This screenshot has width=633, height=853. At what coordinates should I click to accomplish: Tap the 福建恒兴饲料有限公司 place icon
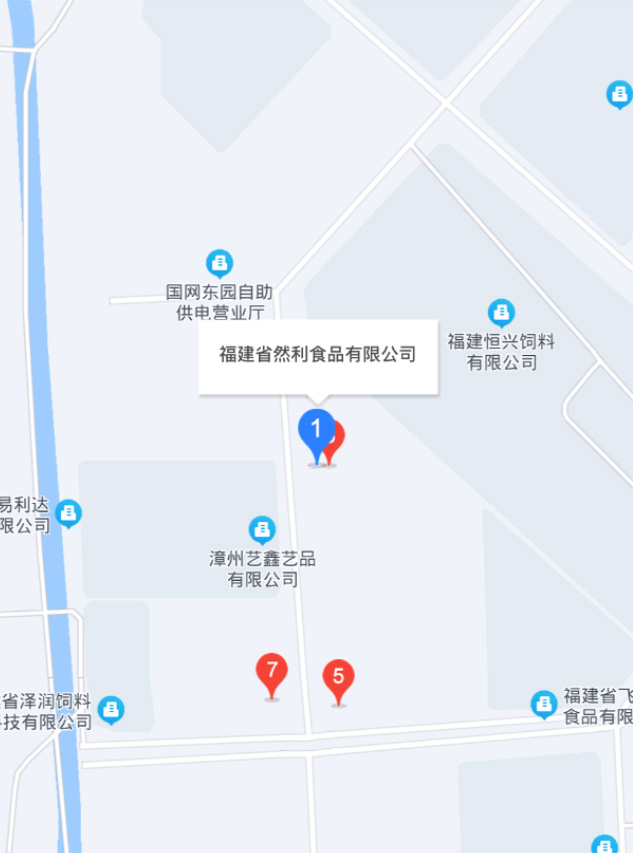tap(501, 313)
